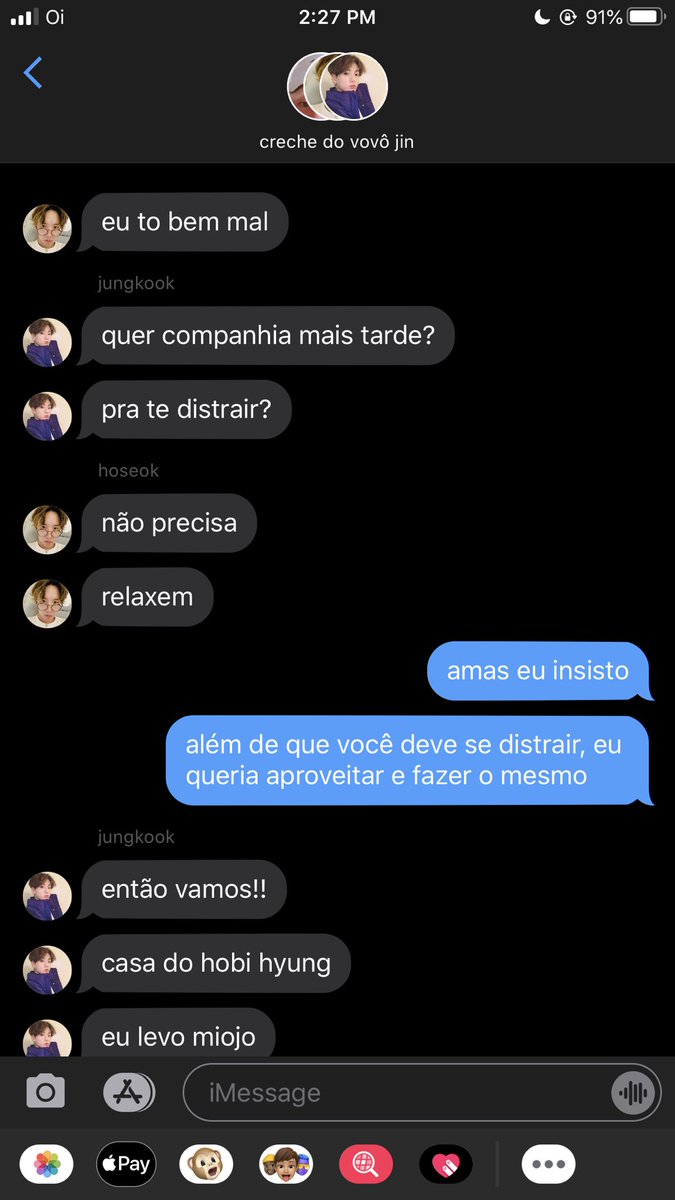Open the Animoji monkey app
This screenshot has width=675, height=1200.
[206, 1164]
